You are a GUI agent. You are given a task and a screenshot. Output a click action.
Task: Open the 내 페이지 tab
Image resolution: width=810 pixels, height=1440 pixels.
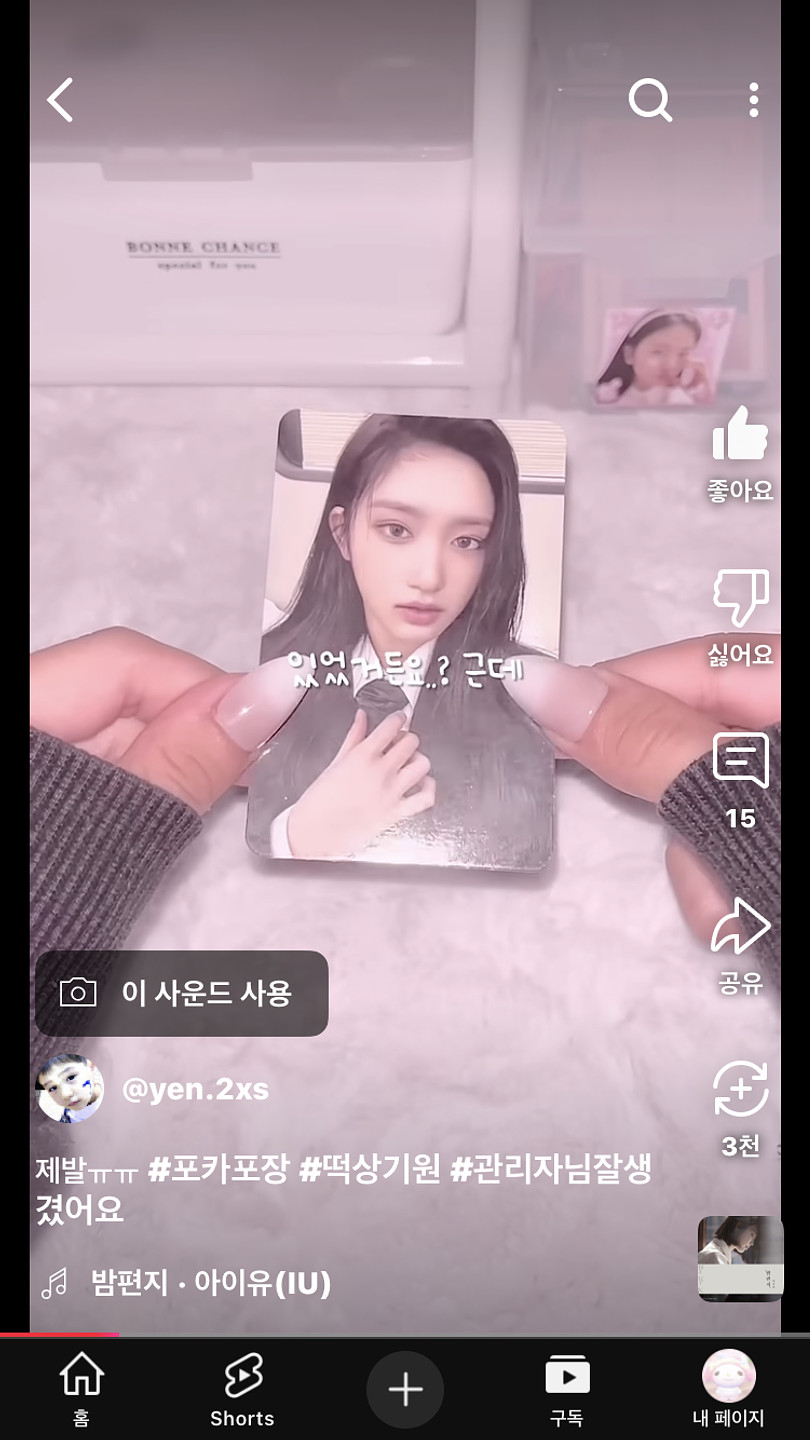tap(728, 1388)
